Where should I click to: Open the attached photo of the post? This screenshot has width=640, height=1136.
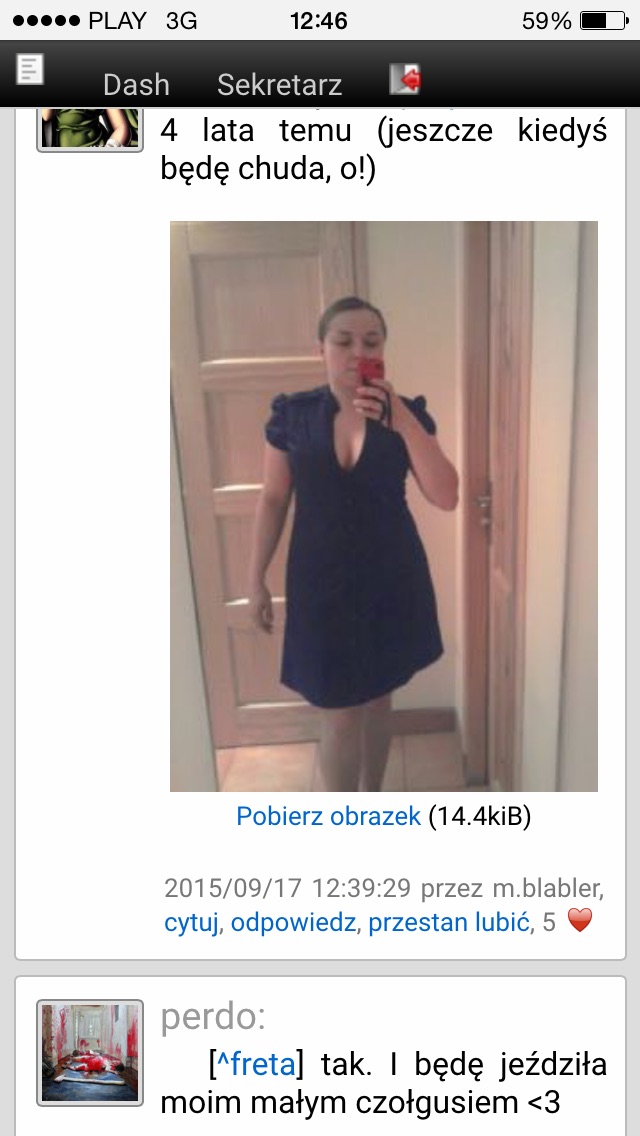[383, 506]
